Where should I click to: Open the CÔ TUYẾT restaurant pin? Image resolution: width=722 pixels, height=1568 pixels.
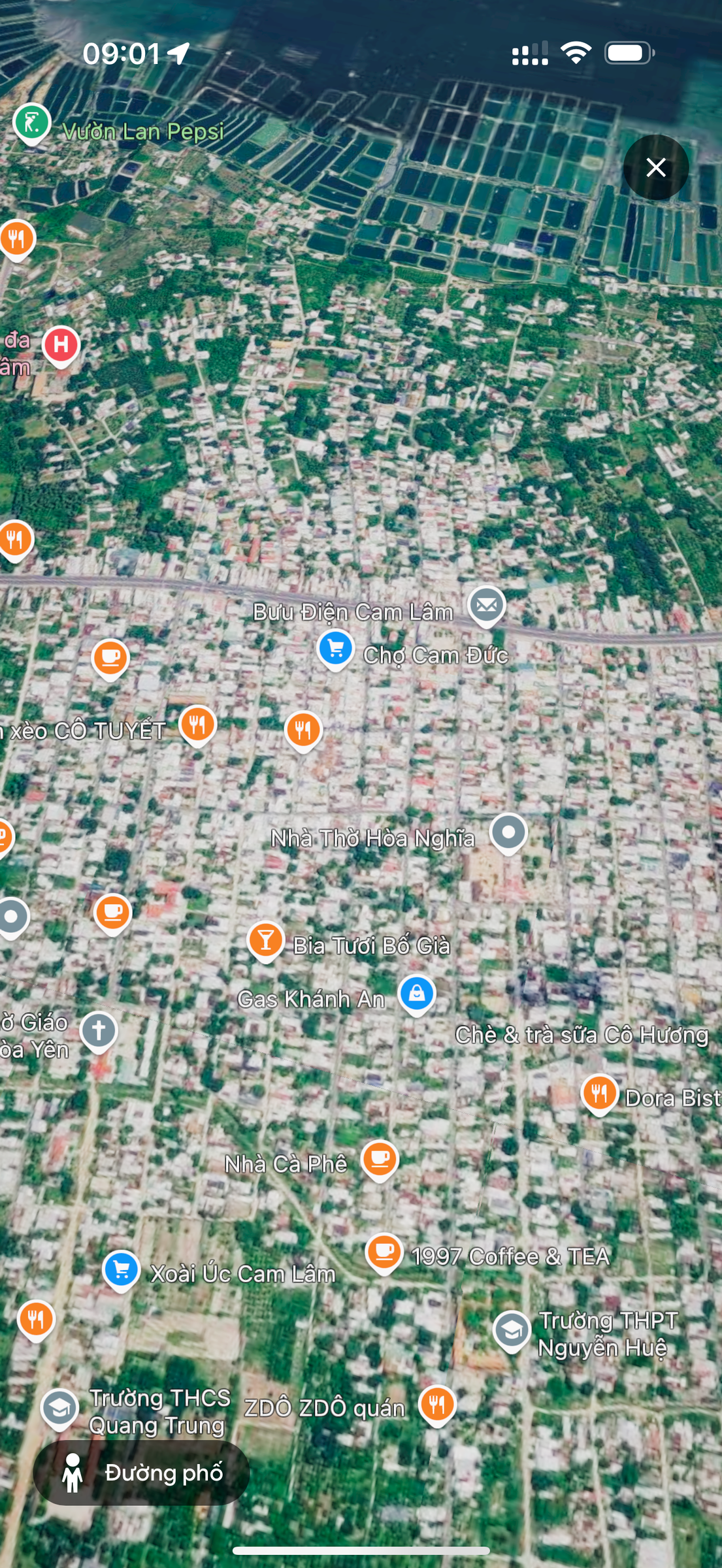[197, 725]
